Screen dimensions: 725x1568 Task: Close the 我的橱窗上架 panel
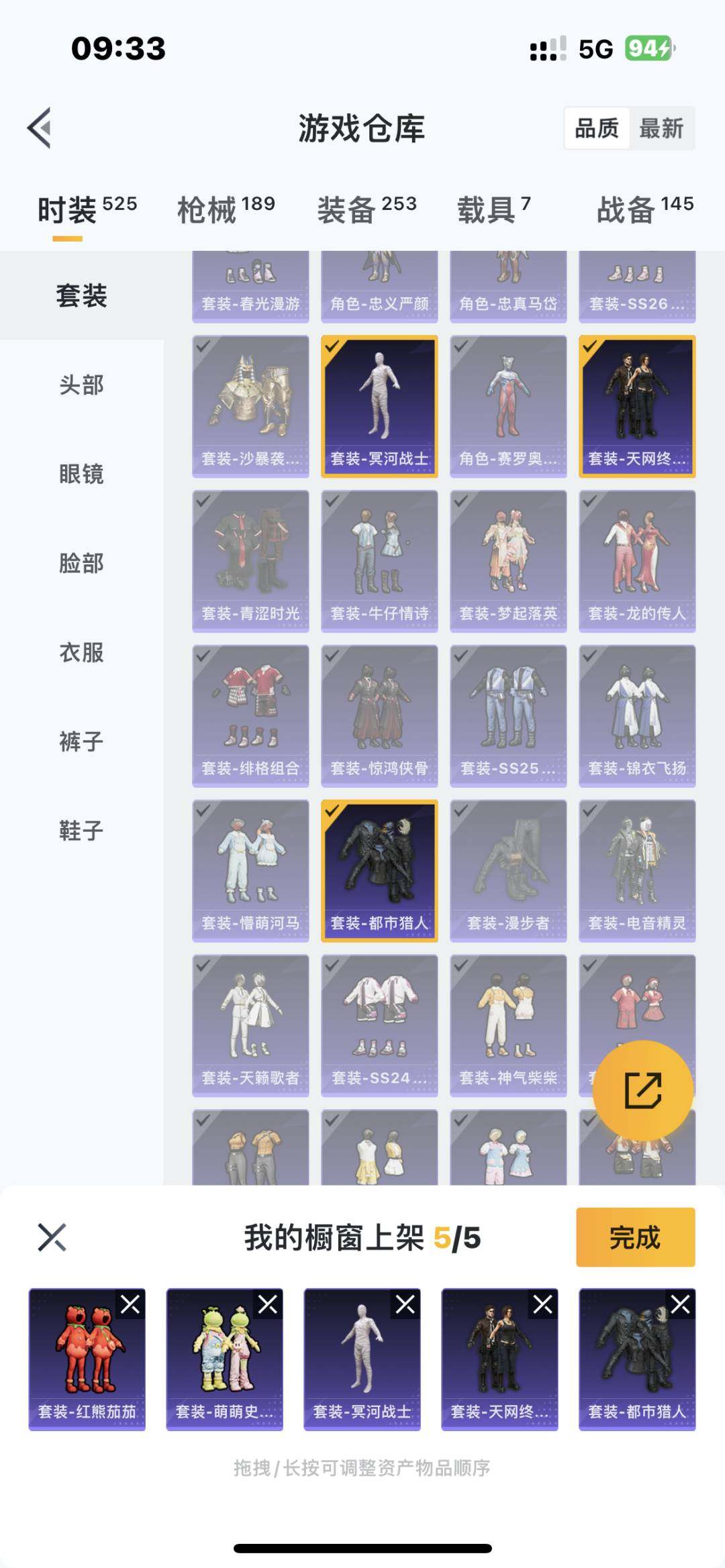(x=52, y=1237)
